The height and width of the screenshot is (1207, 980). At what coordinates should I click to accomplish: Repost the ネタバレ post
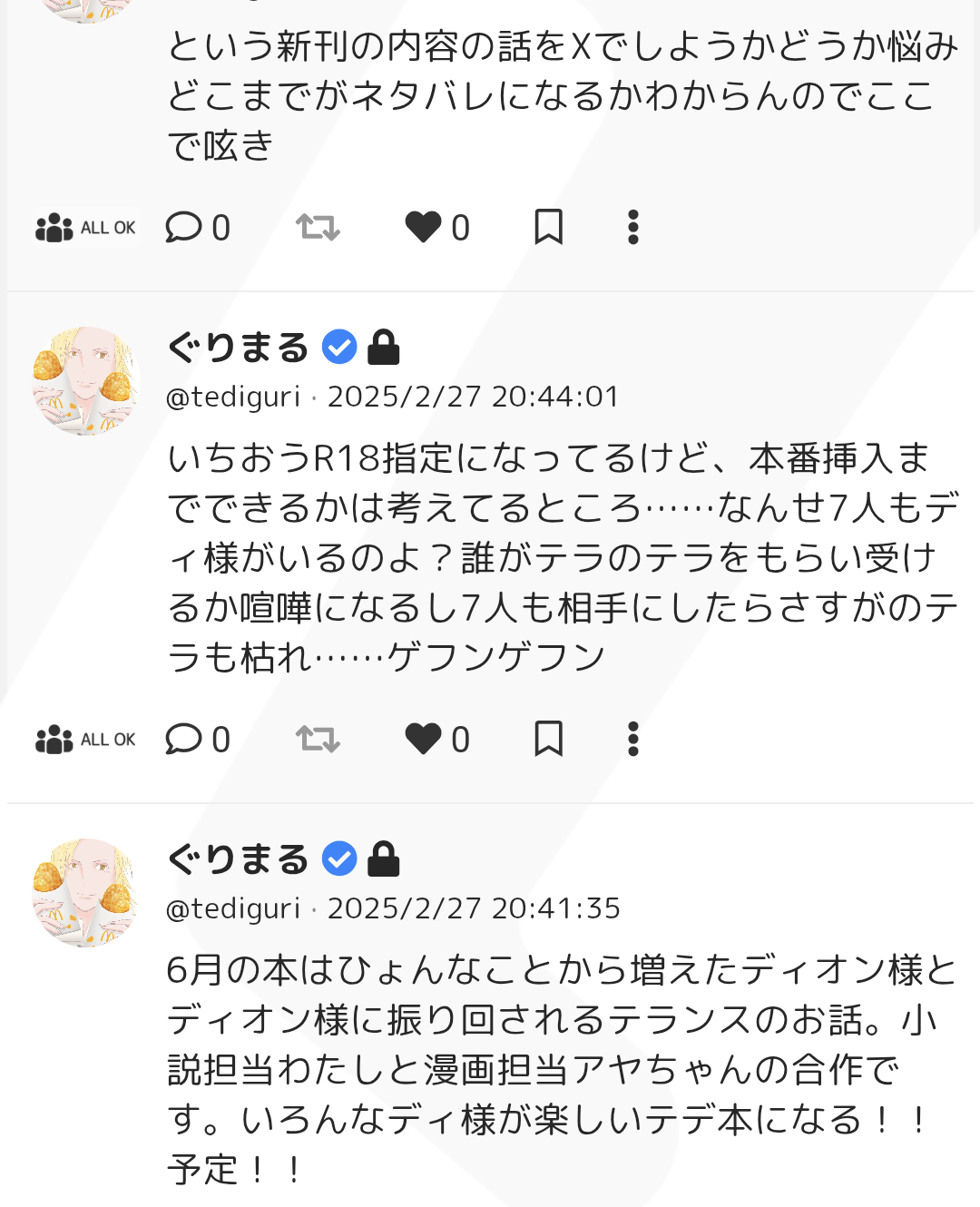(318, 227)
